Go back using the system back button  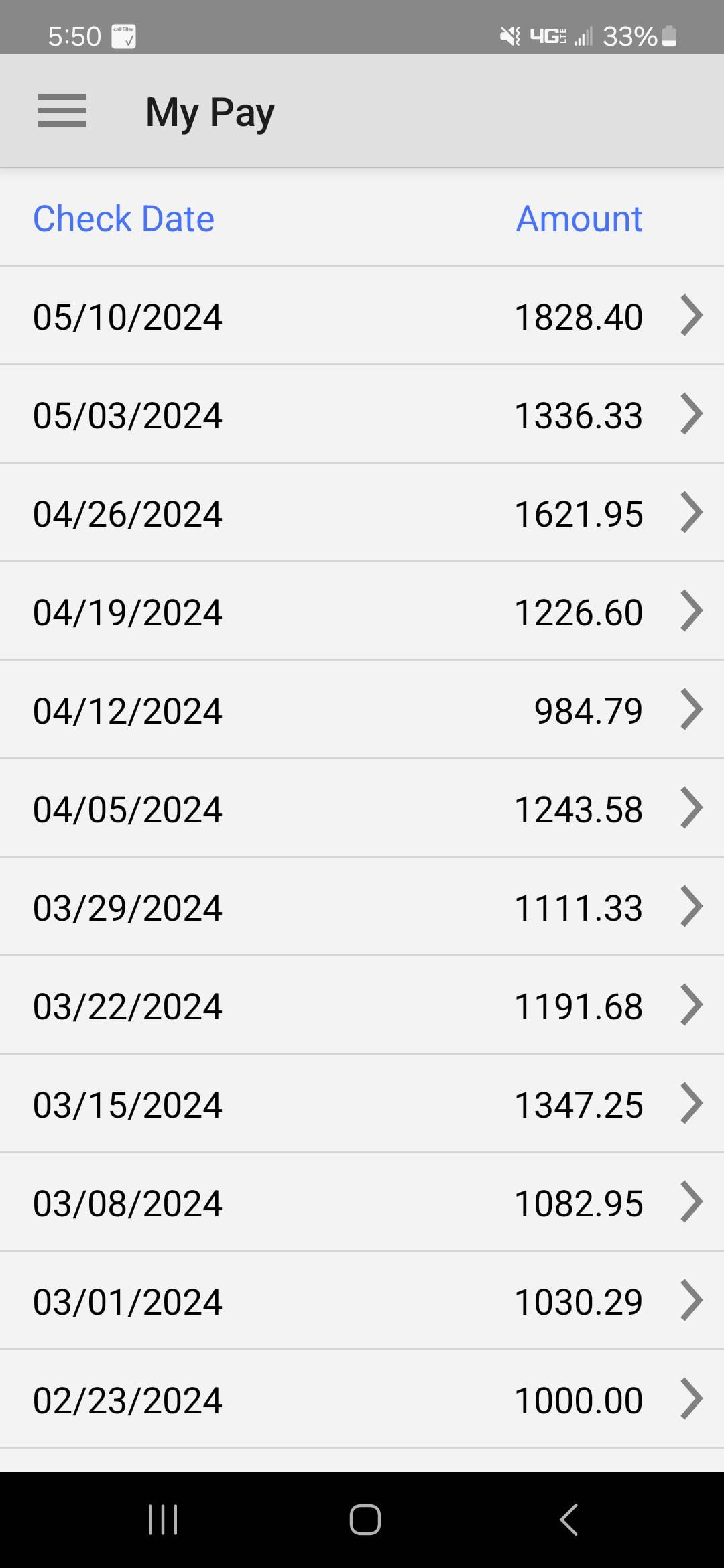[568, 1519]
